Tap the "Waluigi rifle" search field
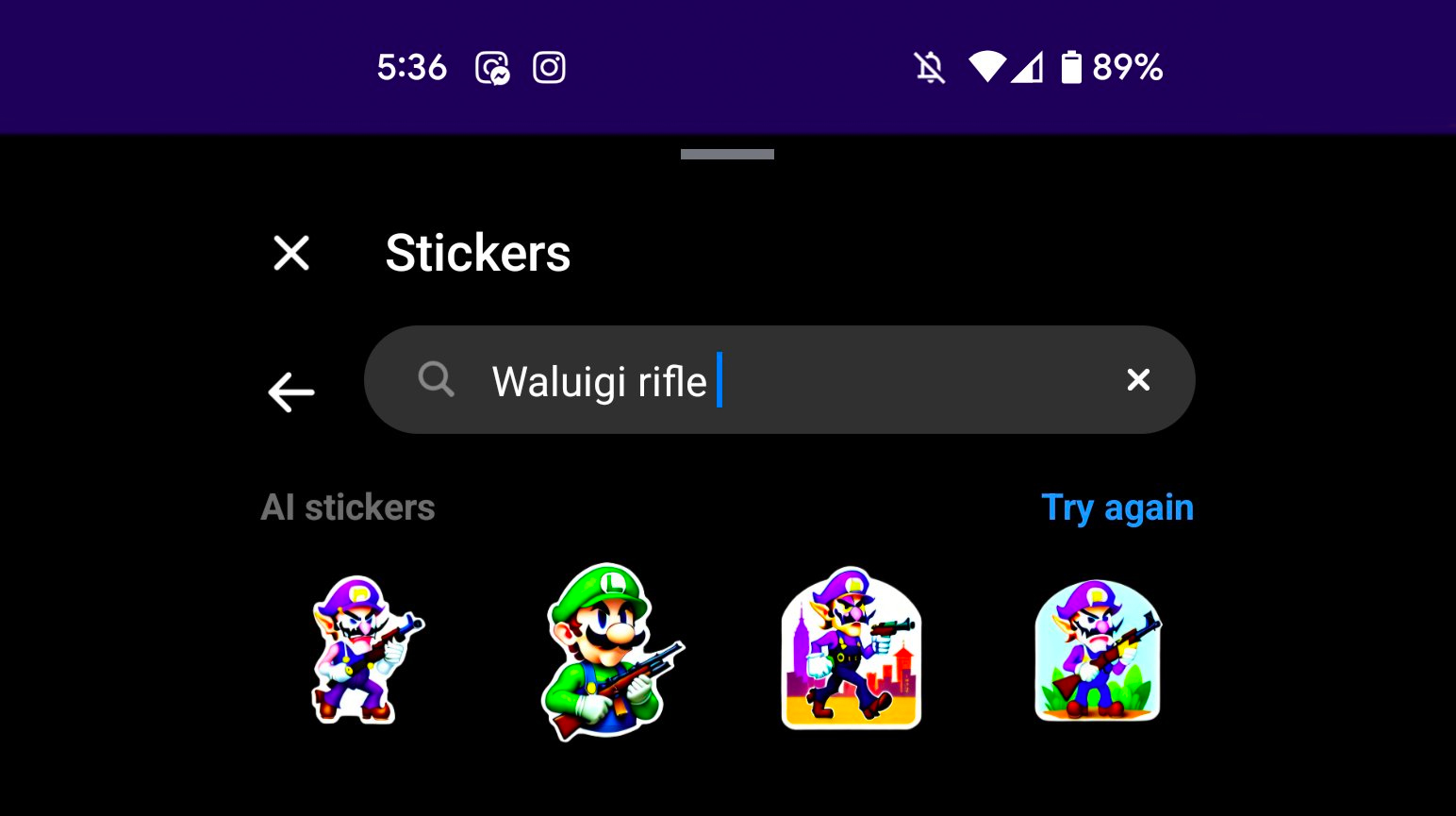This screenshot has height=816, width=1456. click(x=754, y=380)
